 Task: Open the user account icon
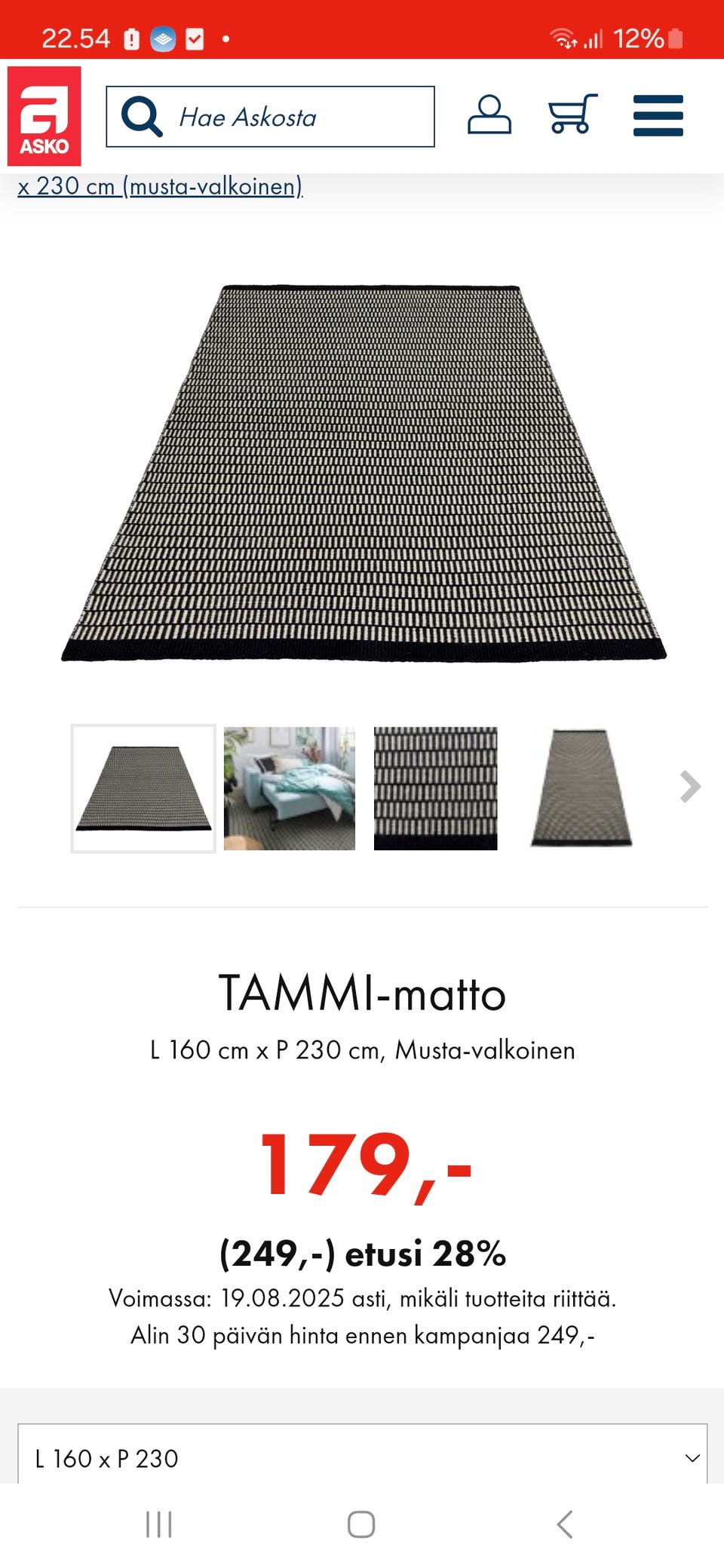pyautogui.click(x=489, y=115)
